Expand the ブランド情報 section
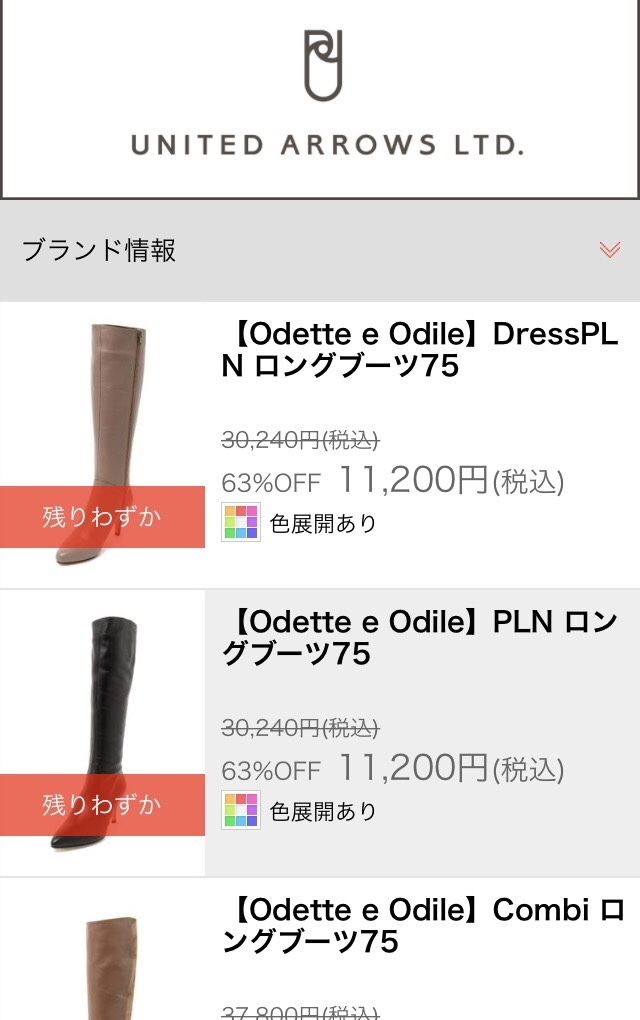This screenshot has width=640, height=1020. click(609, 250)
